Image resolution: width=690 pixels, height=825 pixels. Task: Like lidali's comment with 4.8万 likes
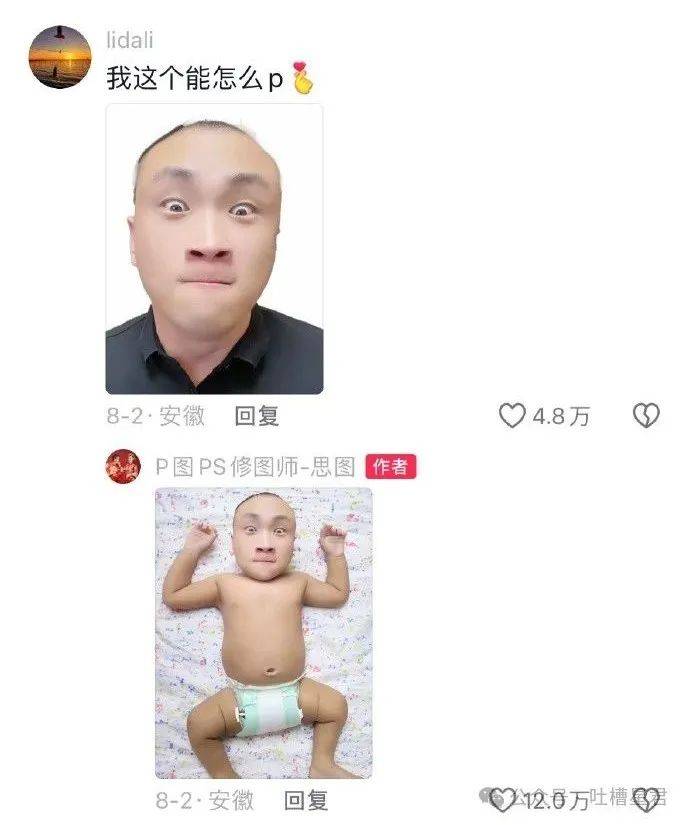tap(512, 416)
